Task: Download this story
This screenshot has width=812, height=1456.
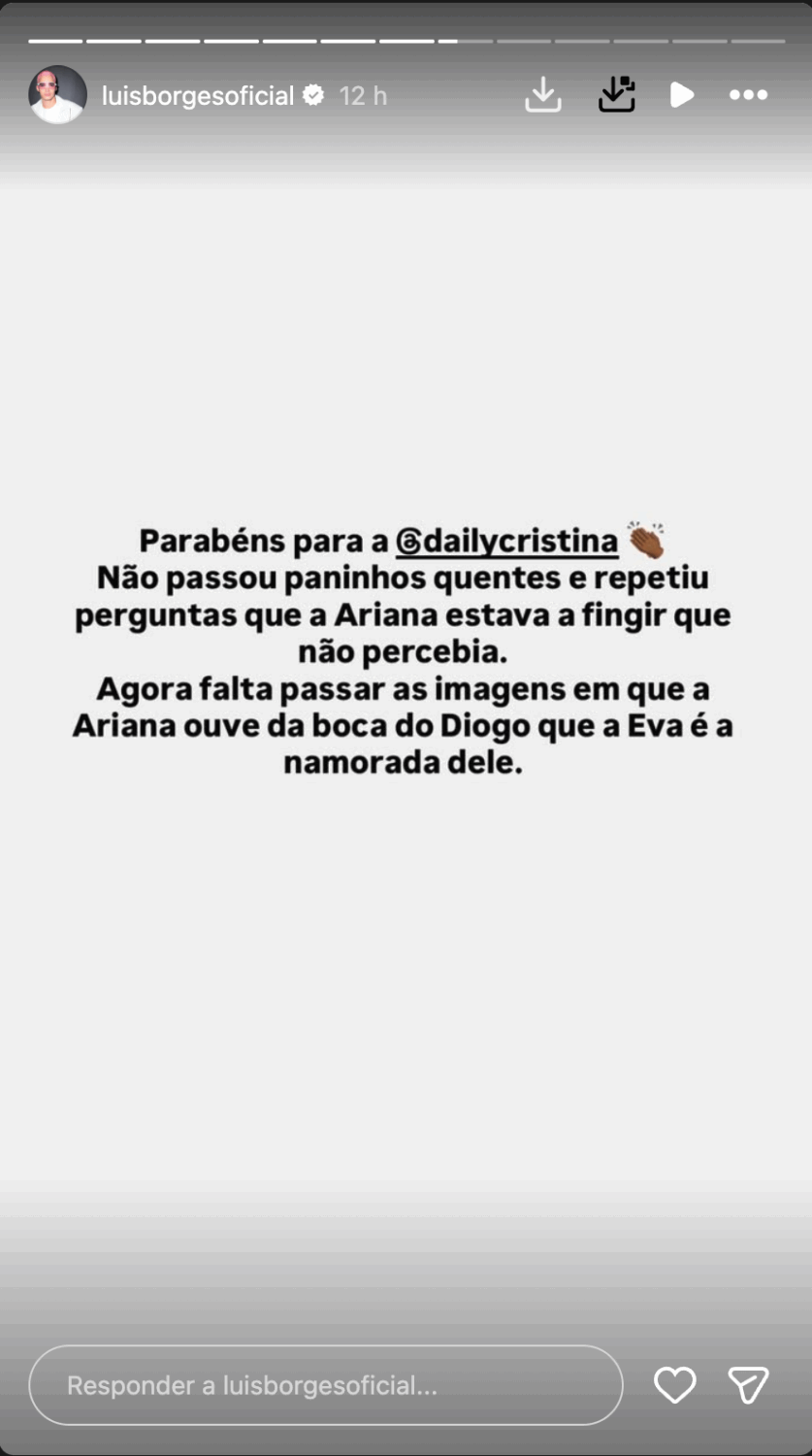Action: pyautogui.click(x=543, y=95)
